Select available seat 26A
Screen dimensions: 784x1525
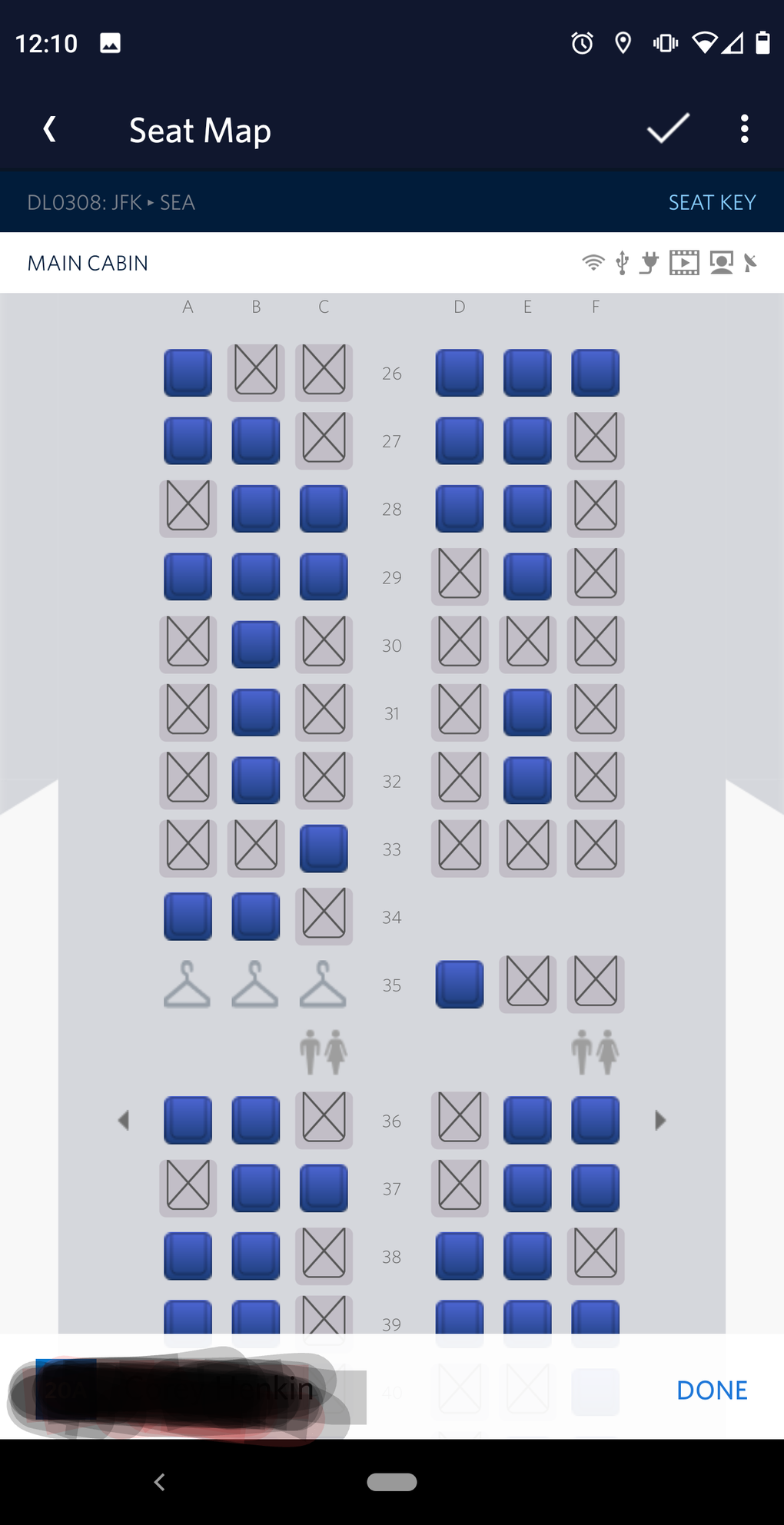(x=188, y=373)
